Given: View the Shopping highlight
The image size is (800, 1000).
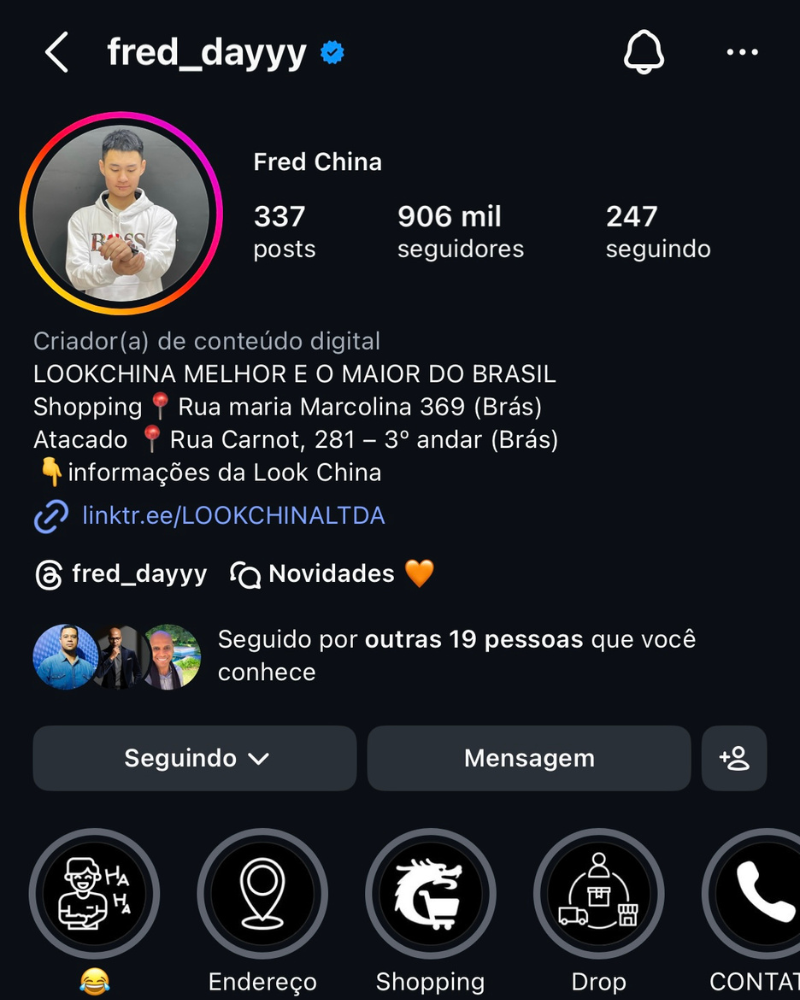Looking at the screenshot, I should tap(430, 893).
